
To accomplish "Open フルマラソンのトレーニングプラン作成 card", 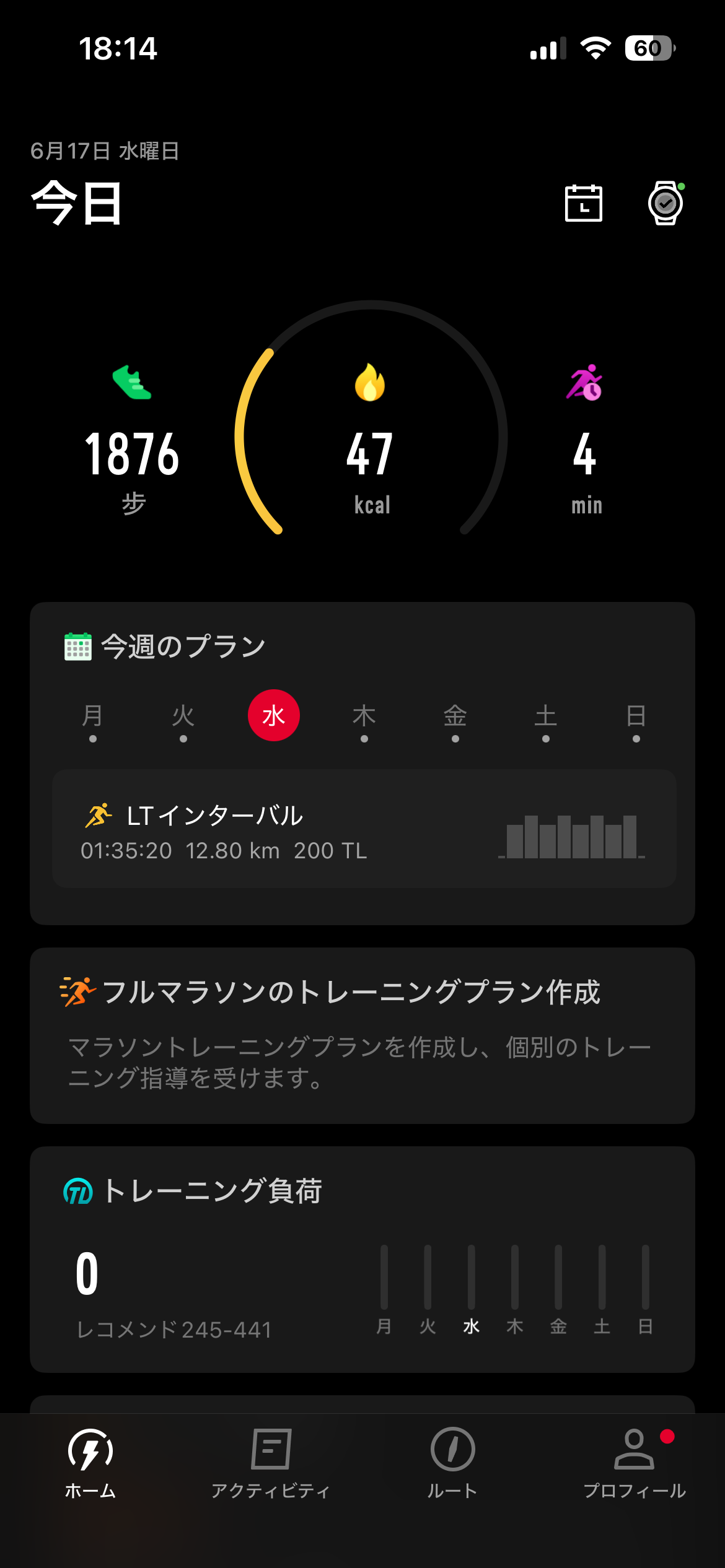I will pos(362,1035).
